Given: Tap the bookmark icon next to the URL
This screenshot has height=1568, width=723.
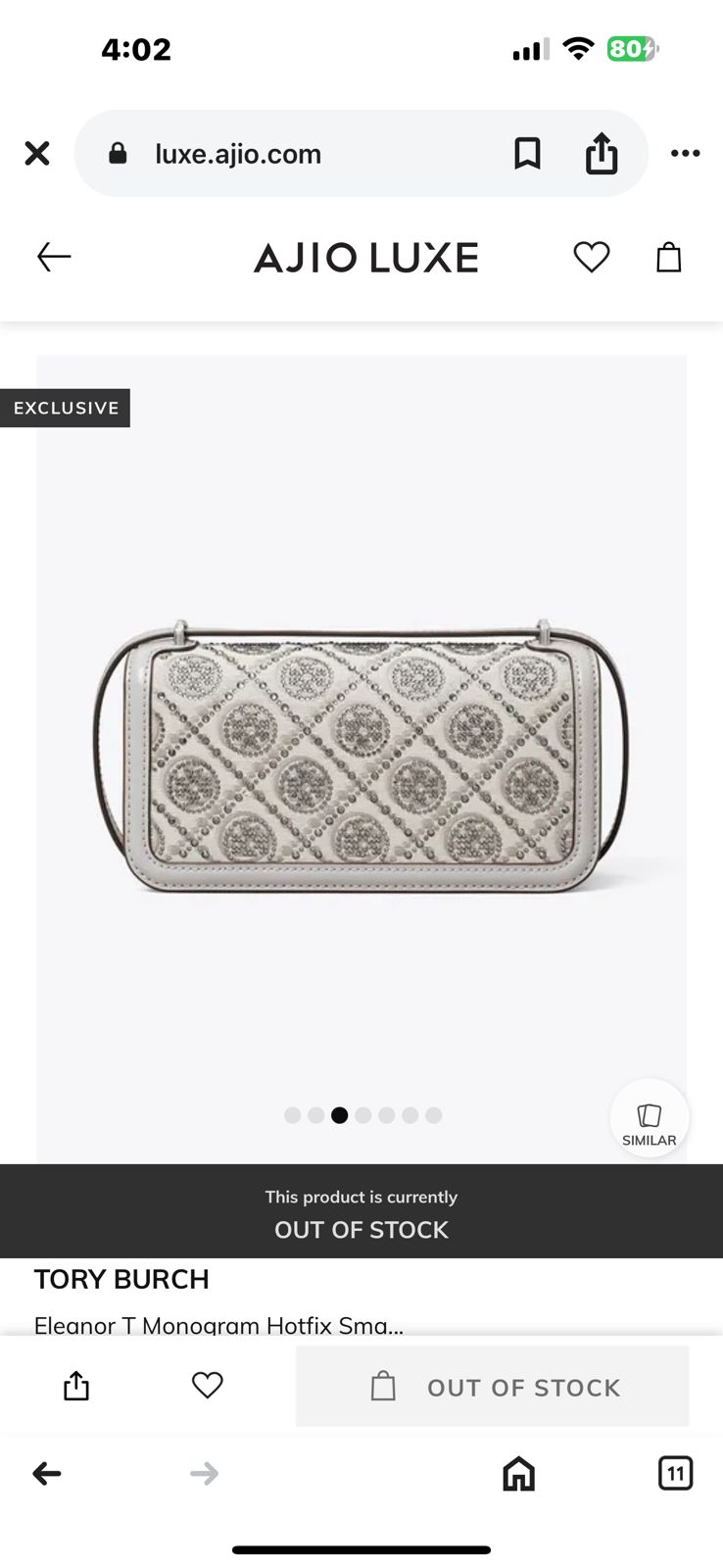Looking at the screenshot, I should click(x=528, y=153).
